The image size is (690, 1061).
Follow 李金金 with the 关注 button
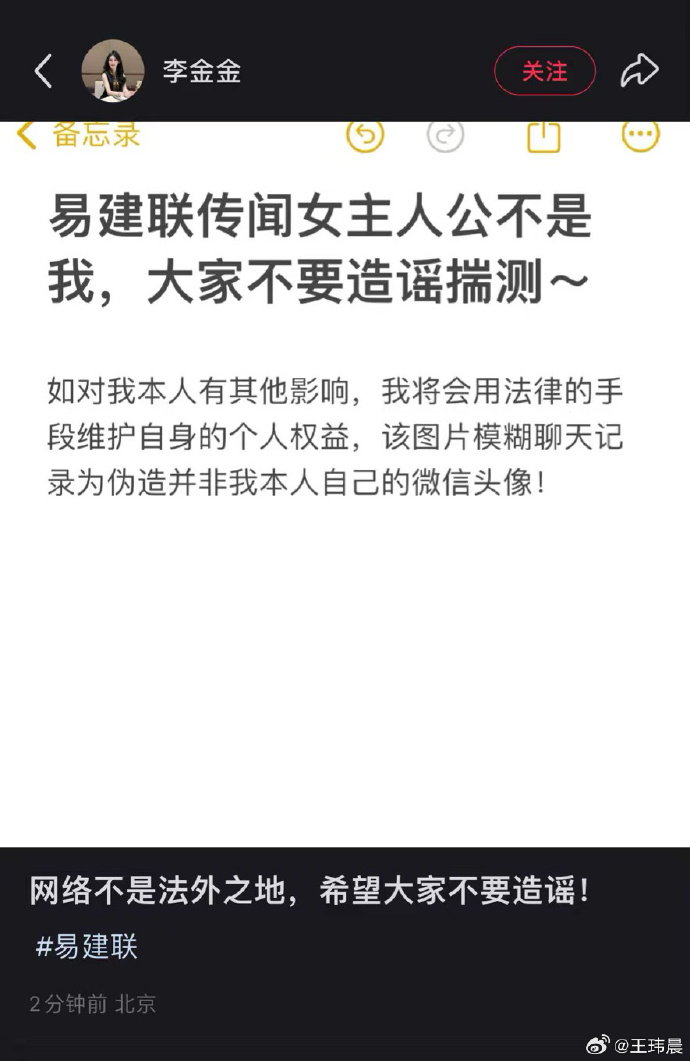[544, 71]
